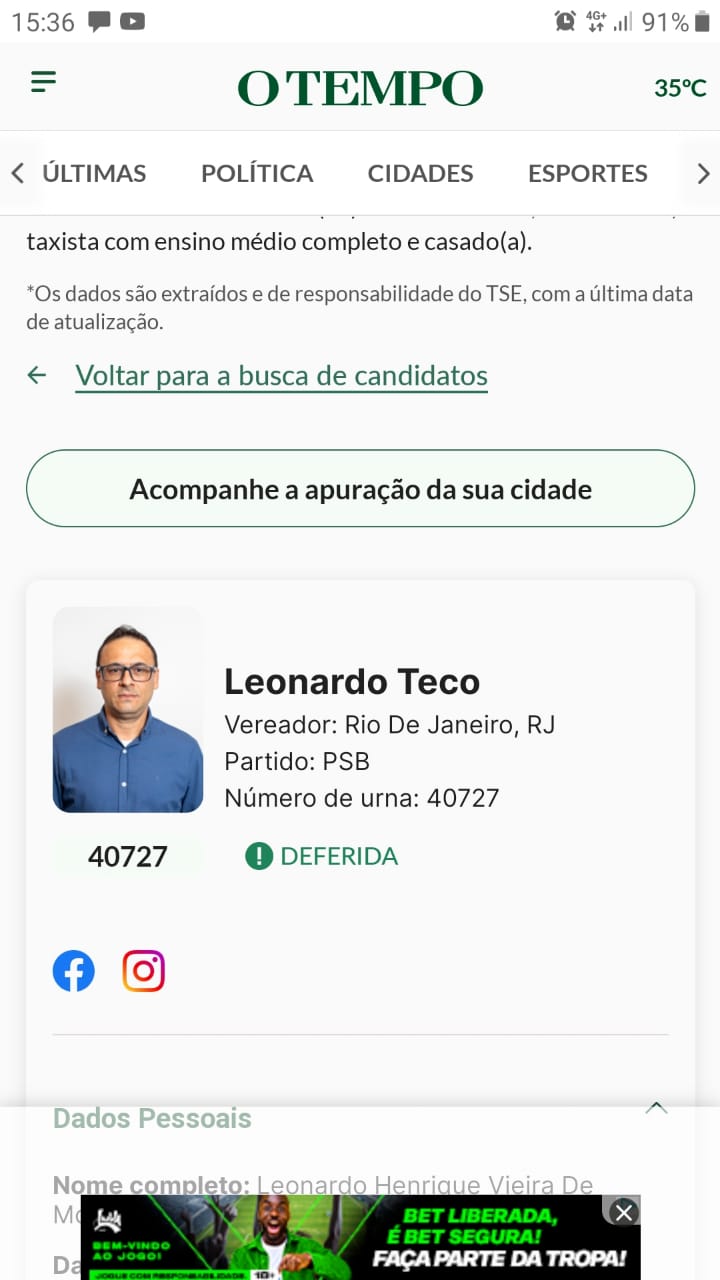The image size is (720, 1280).
Task: Switch to the Últimas section
Action: point(94,173)
